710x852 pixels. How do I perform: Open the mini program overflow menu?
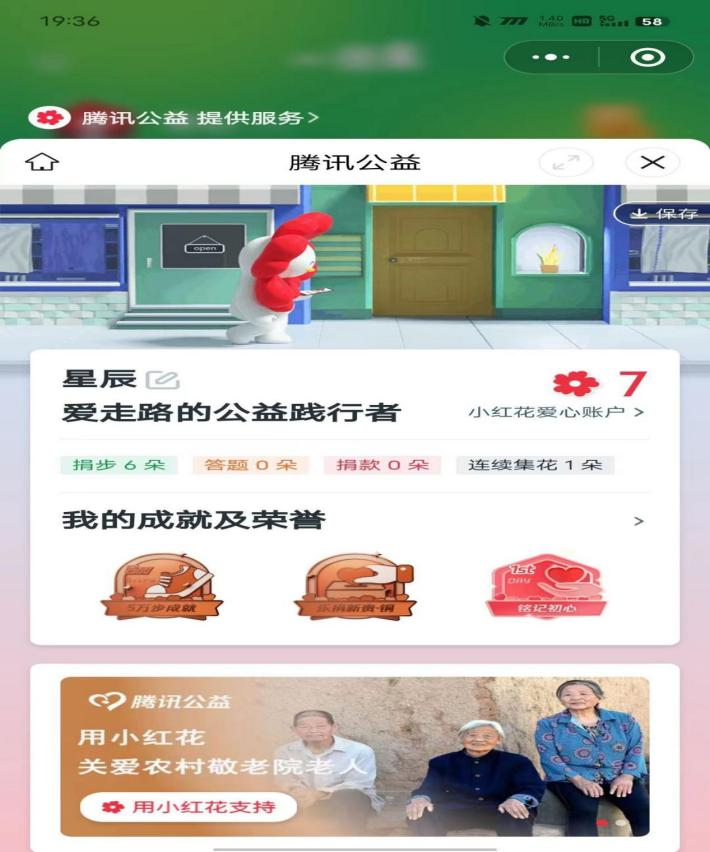(551, 57)
